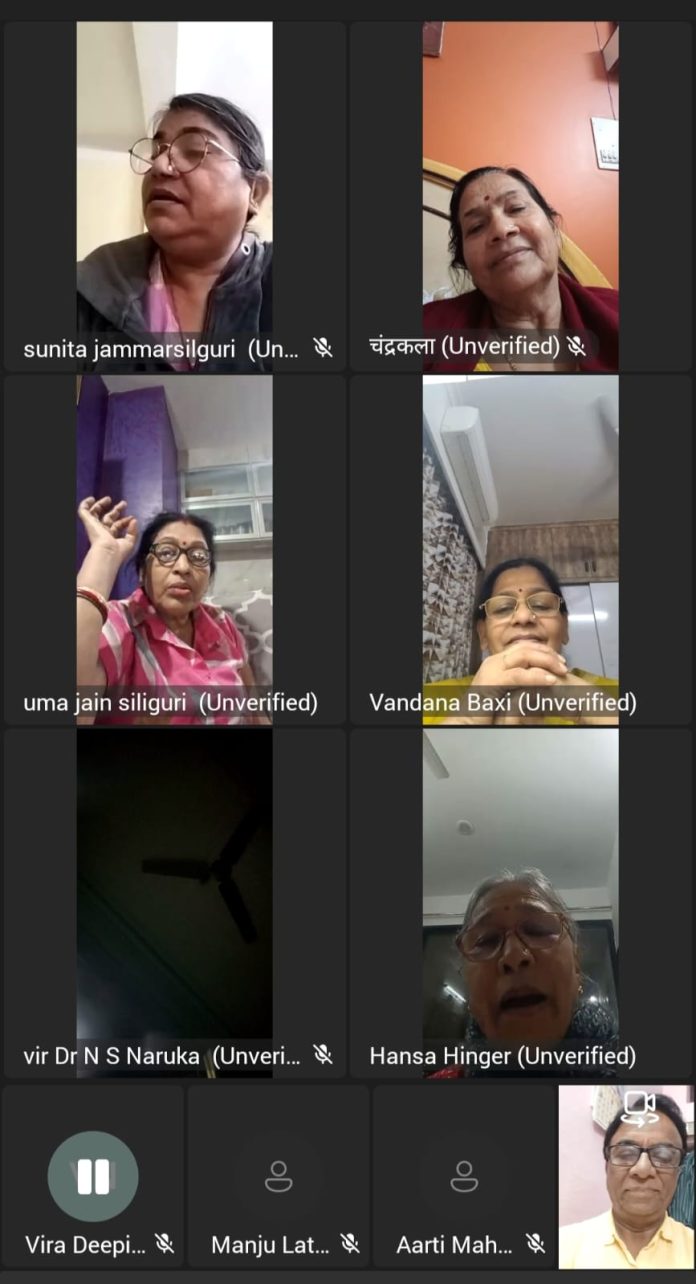This screenshot has width=696, height=1284.
Task: Open Manju Lat participant tile
Action: (x=278, y=1177)
